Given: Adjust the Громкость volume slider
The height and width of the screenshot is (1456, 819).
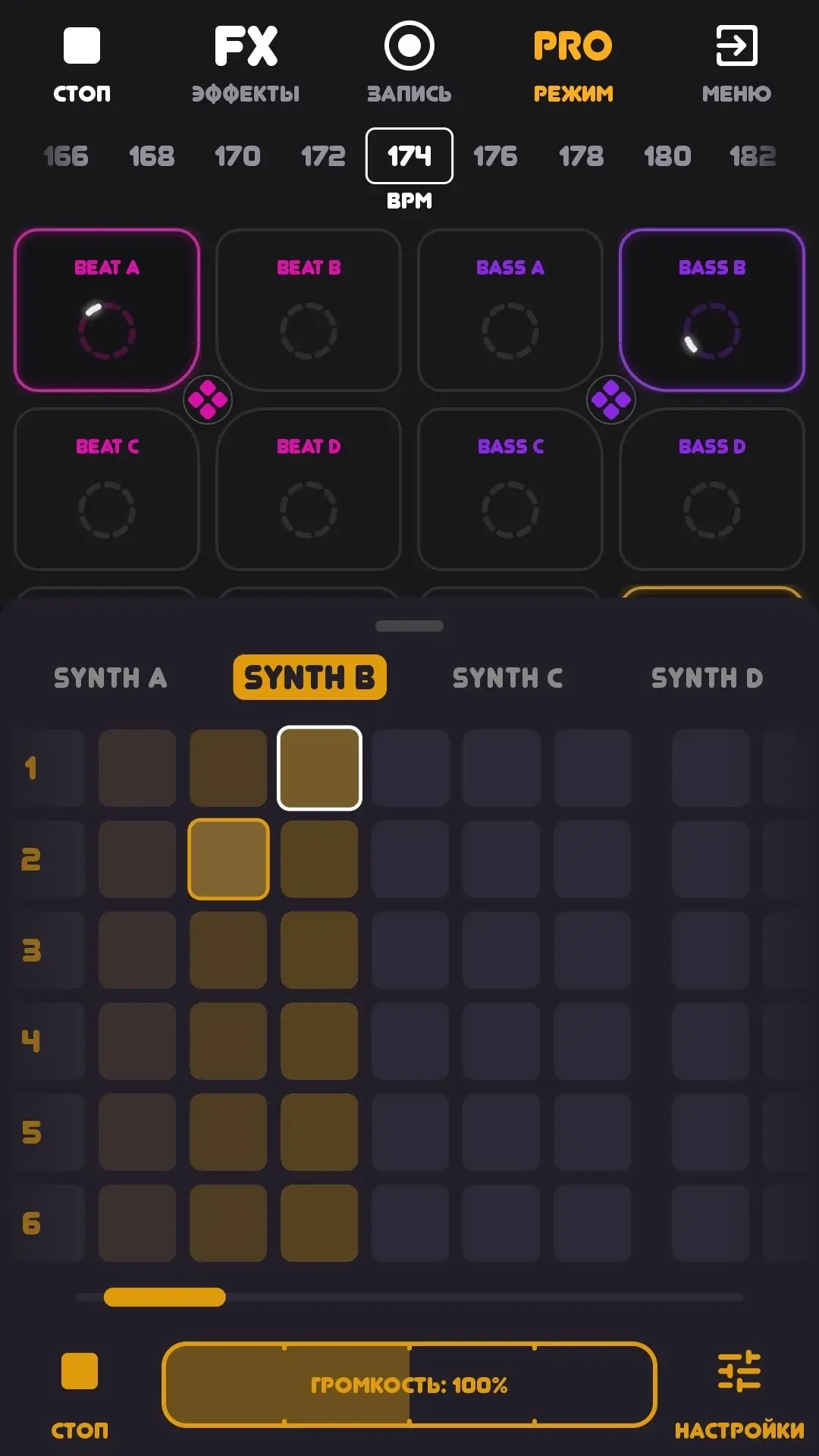Looking at the screenshot, I should point(409,1385).
